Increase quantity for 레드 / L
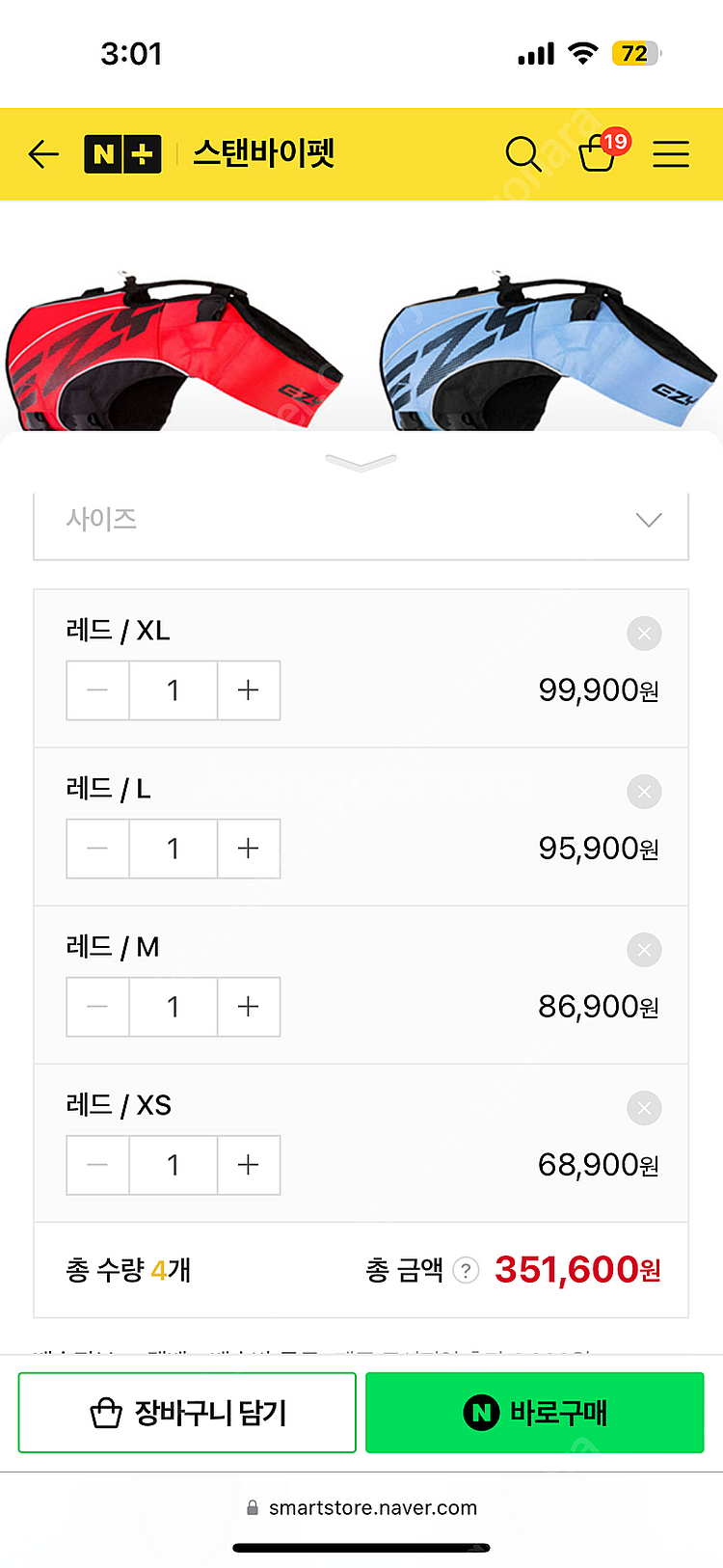This screenshot has width=723, height=1568. 249,849
